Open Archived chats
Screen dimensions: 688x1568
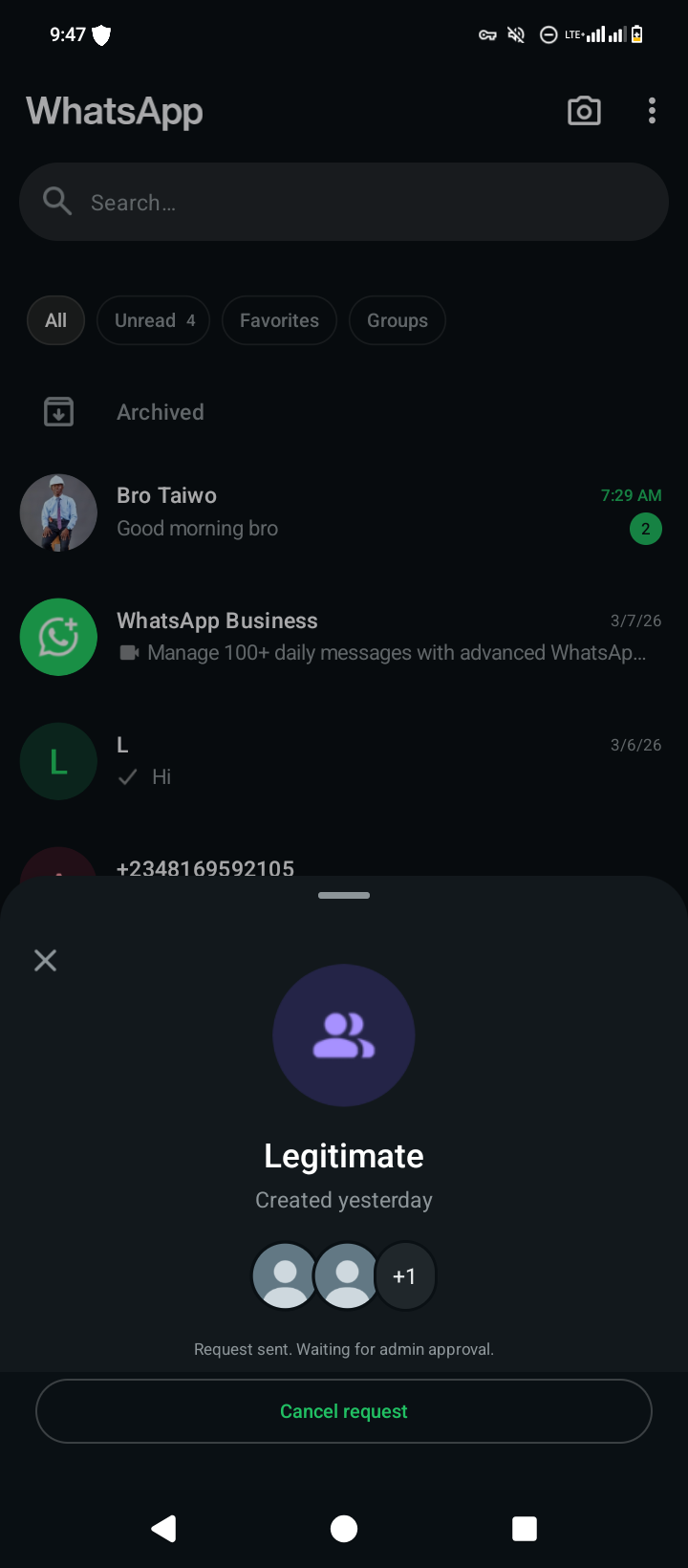tap(161, 412)
